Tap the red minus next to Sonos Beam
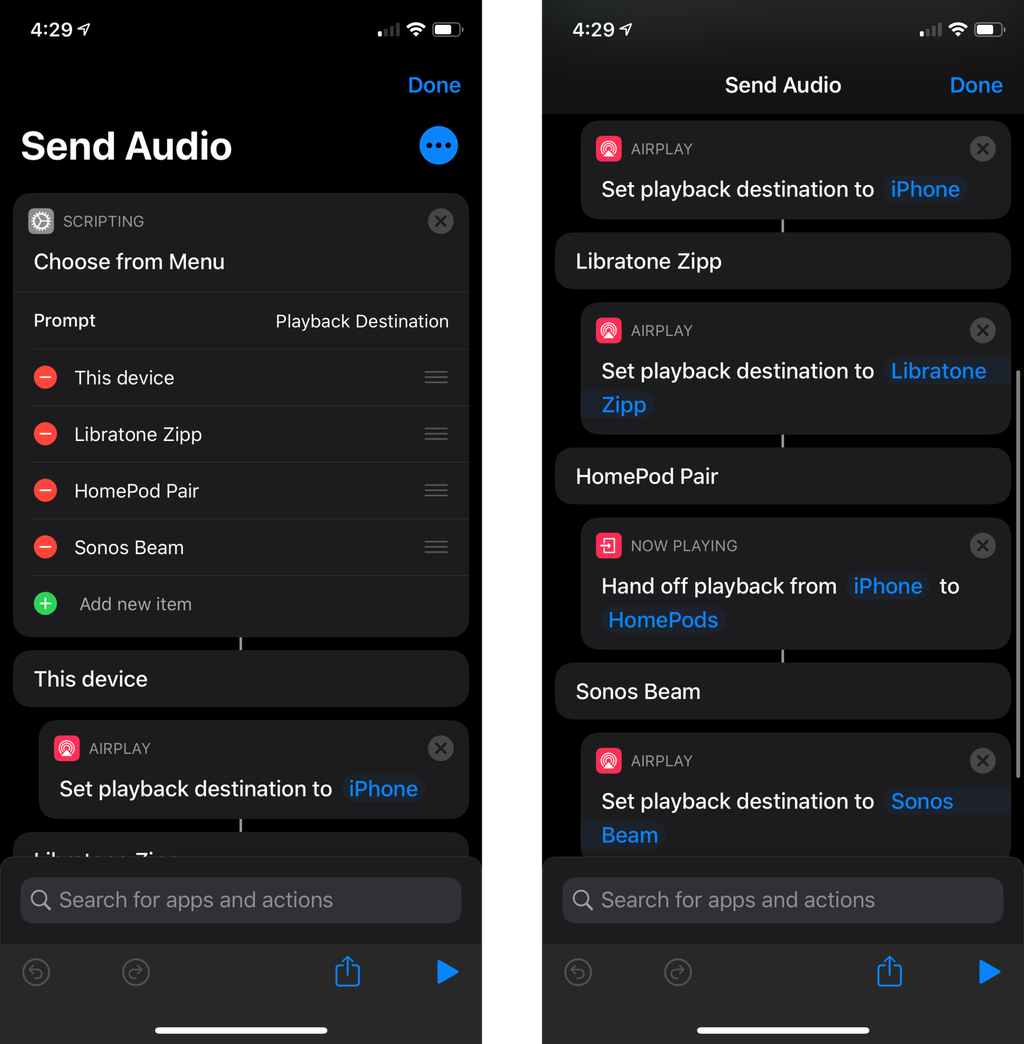 pyautogui.click(x=45, y=547)
